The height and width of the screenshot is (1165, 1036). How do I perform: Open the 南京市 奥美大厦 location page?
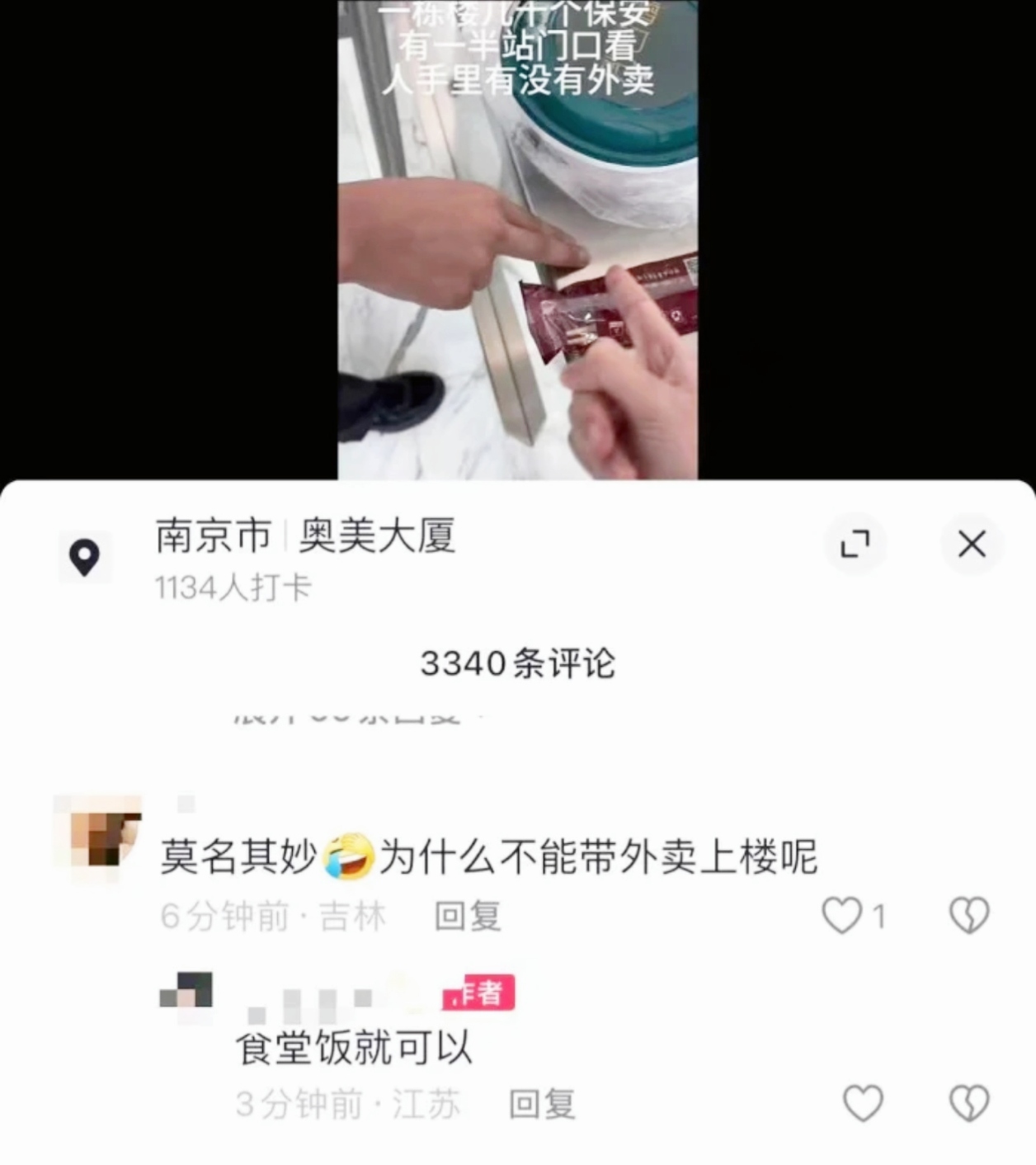click(305, 536)
